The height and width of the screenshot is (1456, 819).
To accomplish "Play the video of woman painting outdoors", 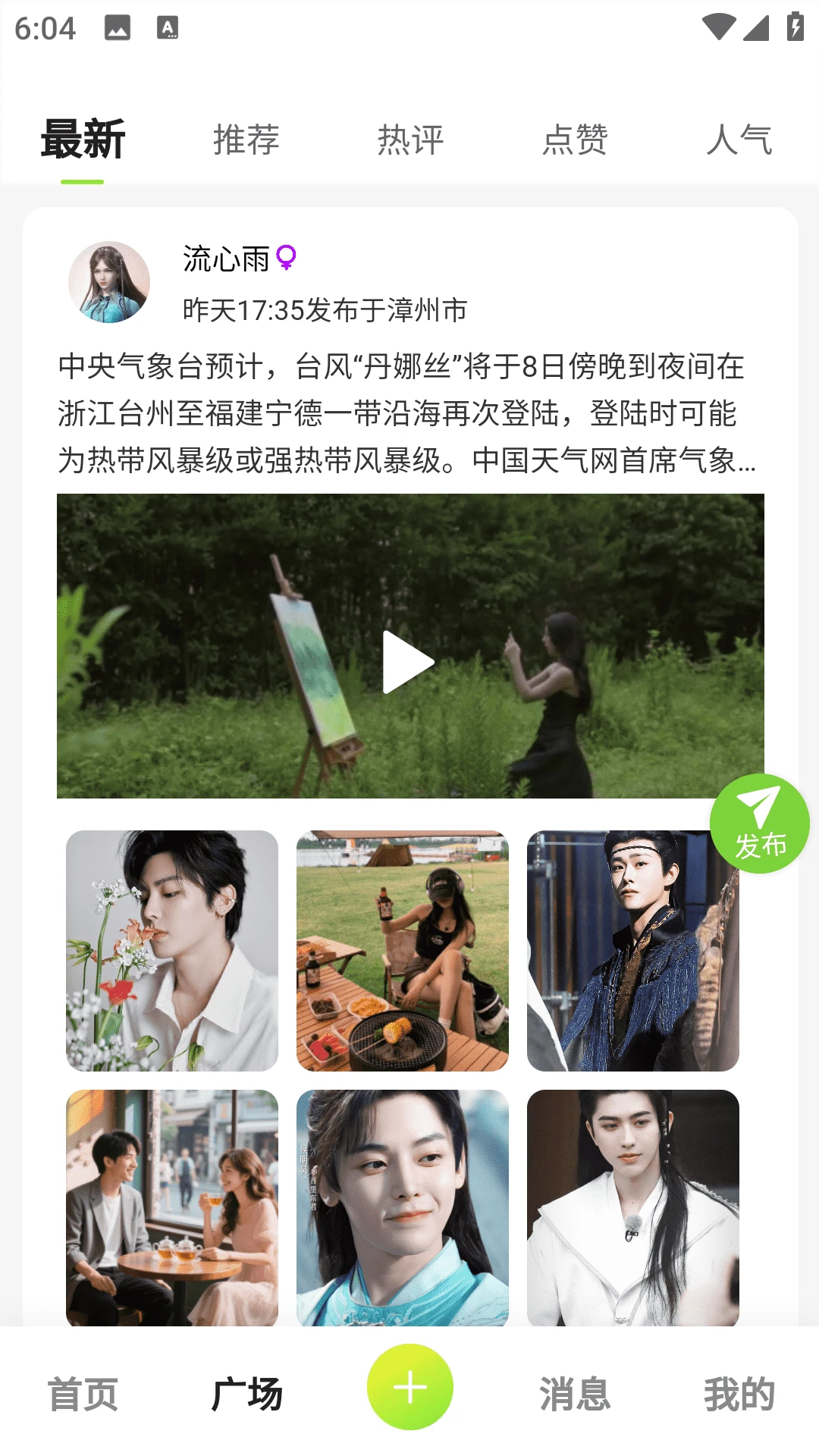I will 408,662.
